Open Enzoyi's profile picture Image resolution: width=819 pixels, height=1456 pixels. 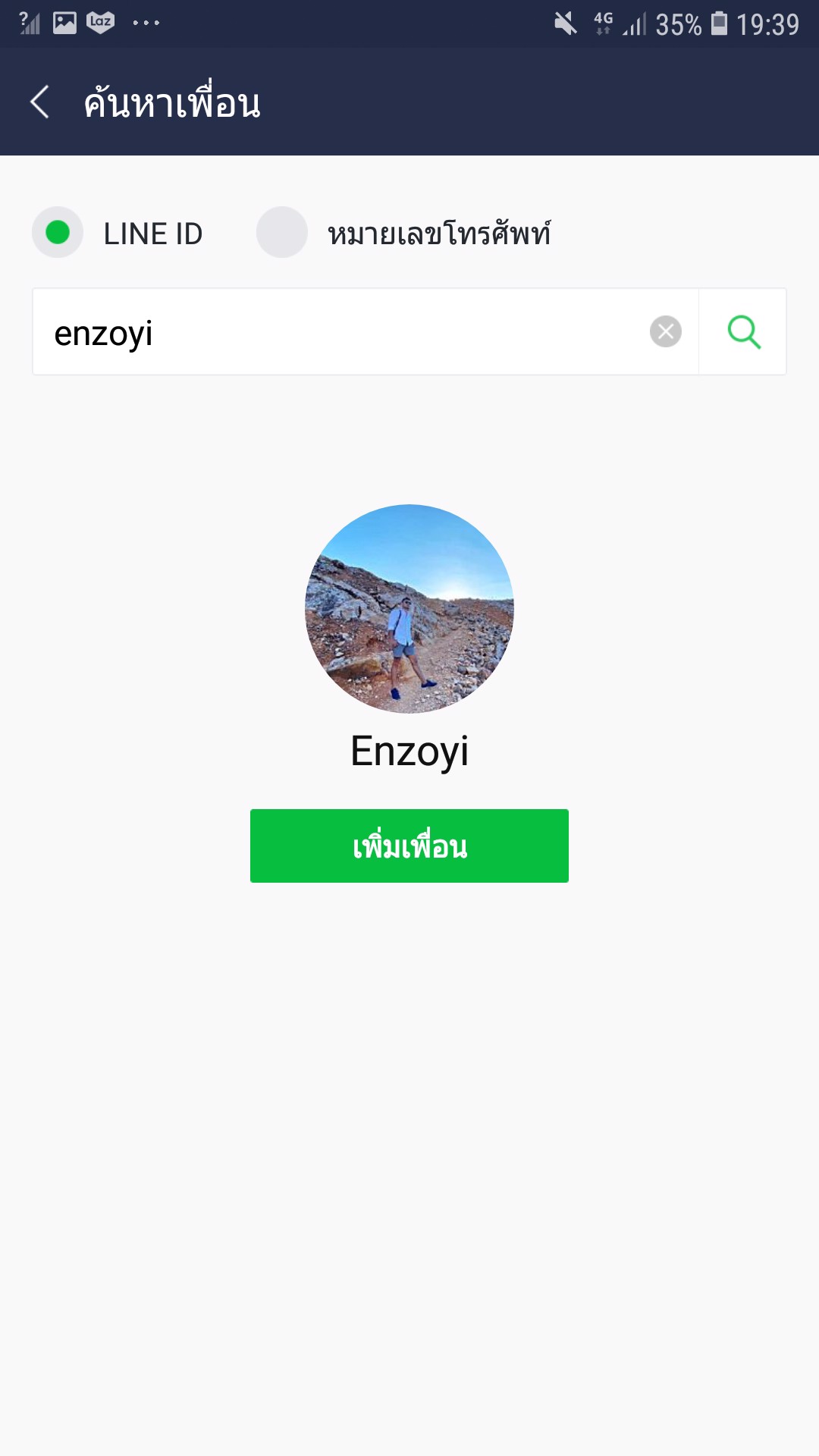(409, 609)
